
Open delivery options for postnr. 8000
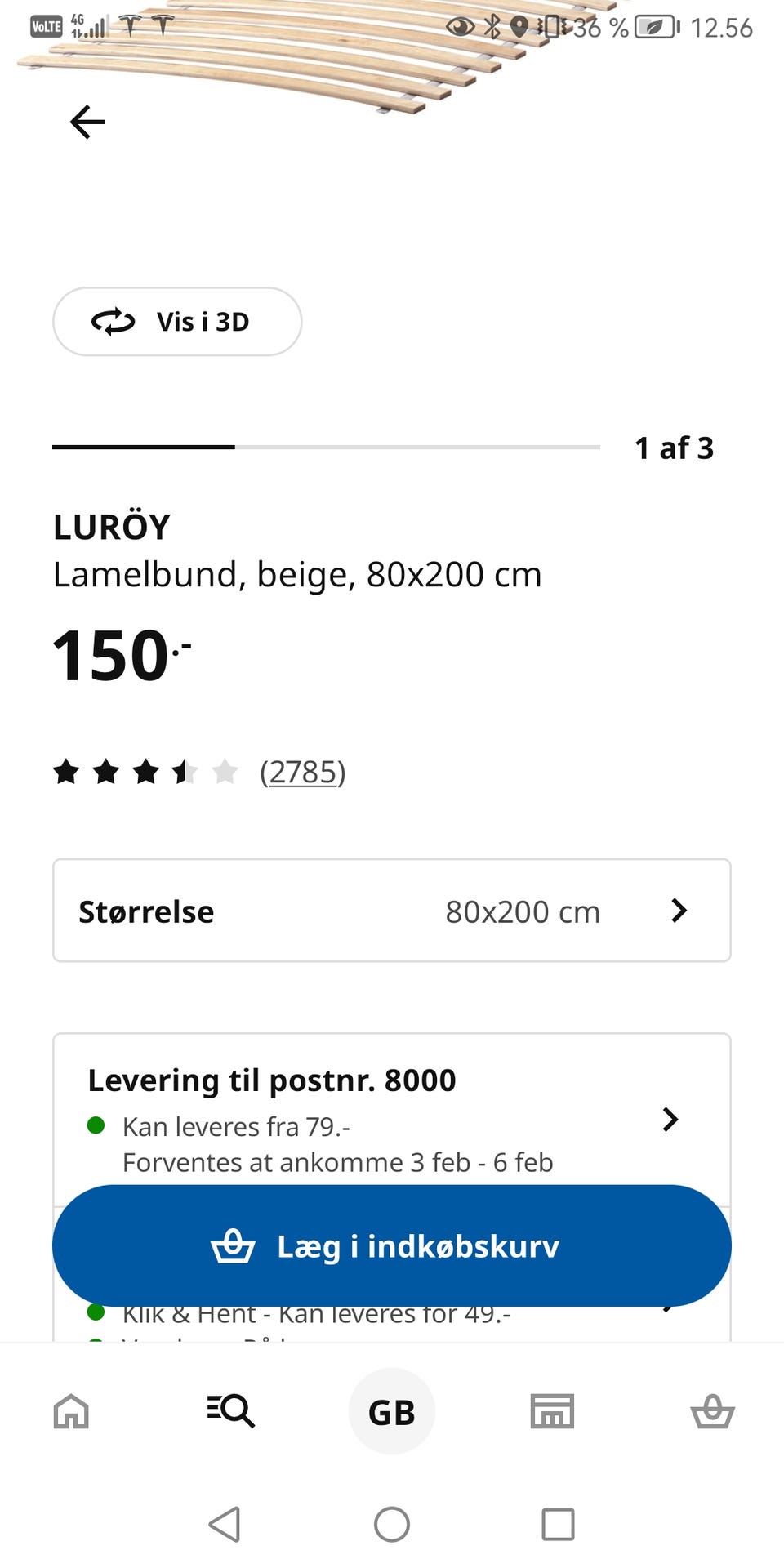tap(392, 1119)
